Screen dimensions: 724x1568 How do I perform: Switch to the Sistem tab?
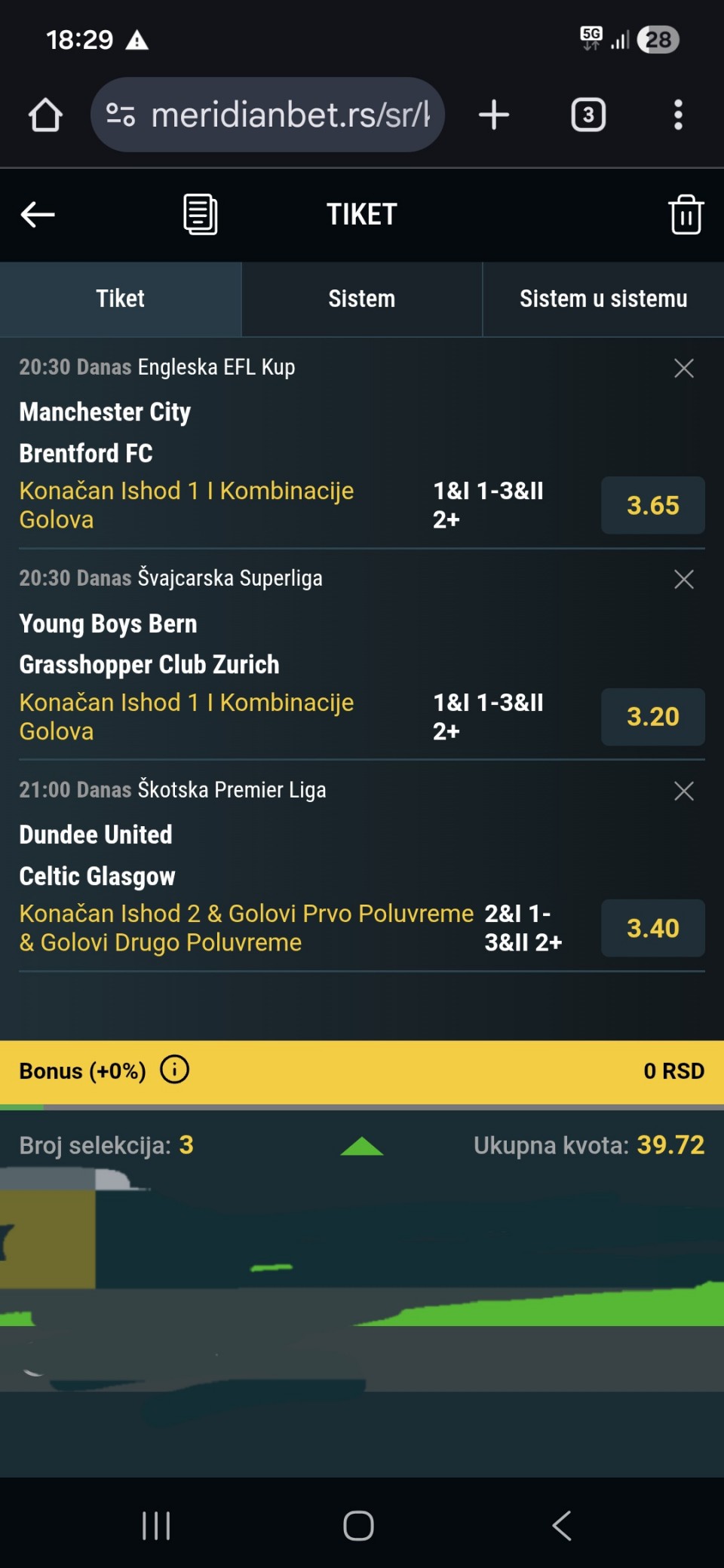[x=362, y=299]
